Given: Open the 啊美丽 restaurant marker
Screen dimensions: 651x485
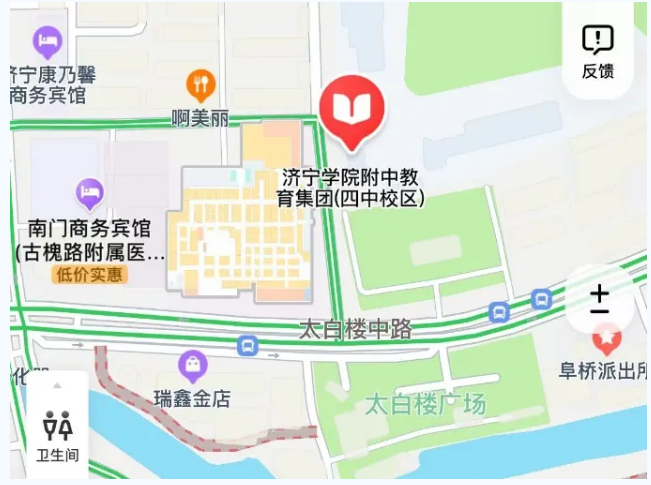Looking at the screenshot, I should [x=201, y=85].
